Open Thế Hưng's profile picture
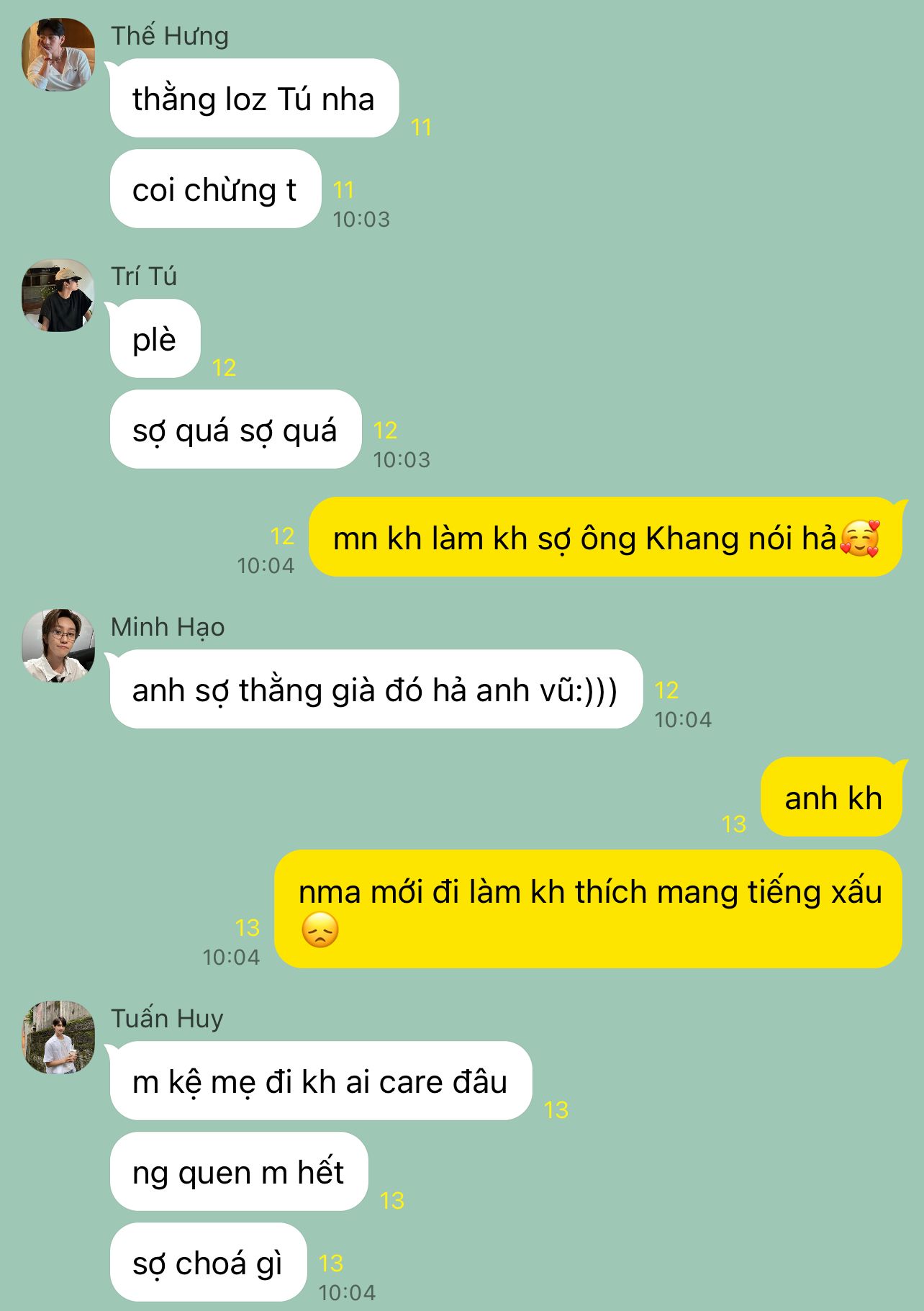The width and height of the screenshot is (924, 1311). [58, 55]
